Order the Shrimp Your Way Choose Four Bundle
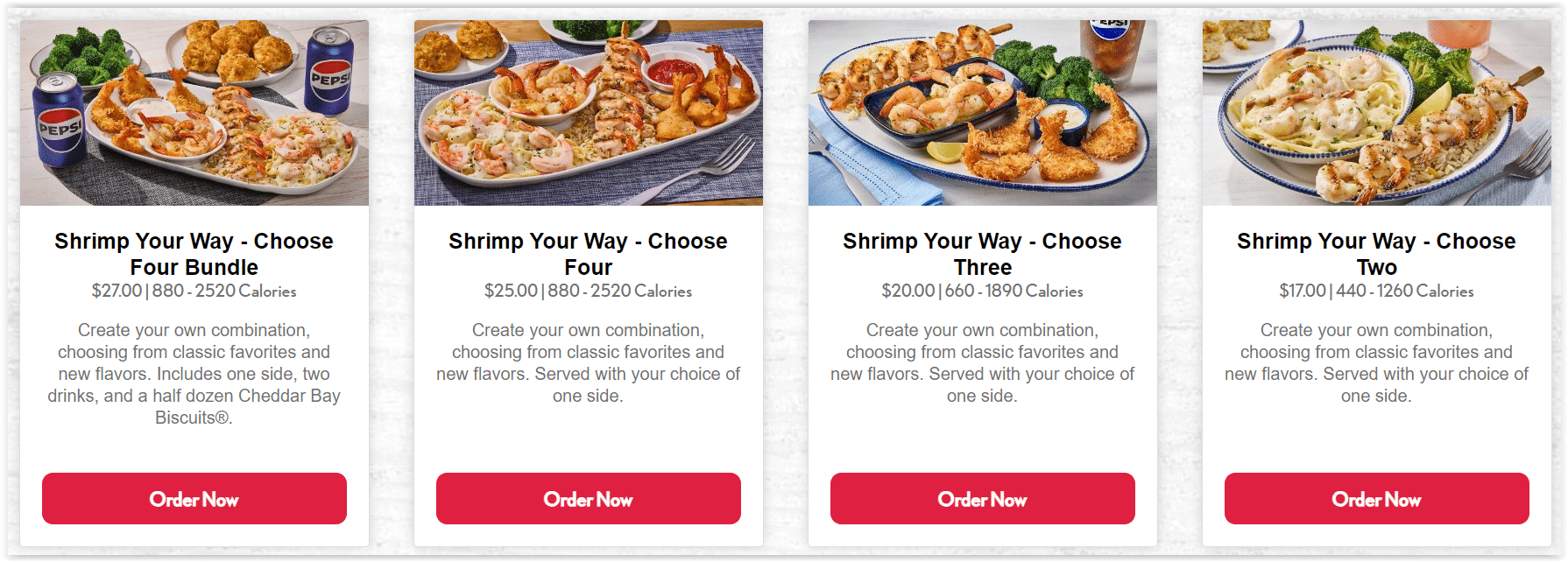This screenshot has width=1568, height=562. [x=194, y=499]
